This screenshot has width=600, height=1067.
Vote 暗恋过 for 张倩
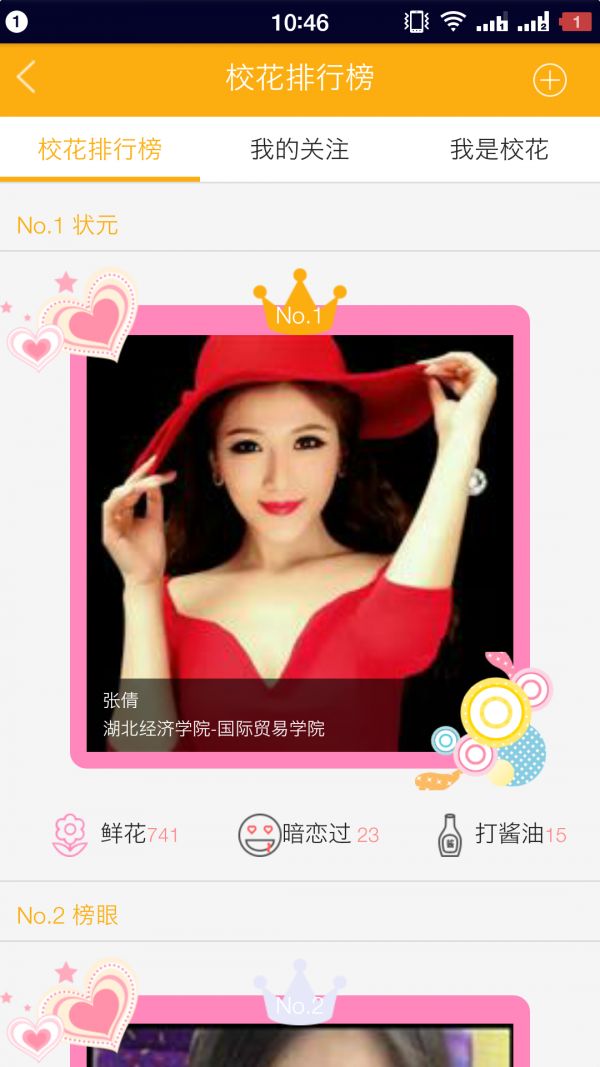308,834
